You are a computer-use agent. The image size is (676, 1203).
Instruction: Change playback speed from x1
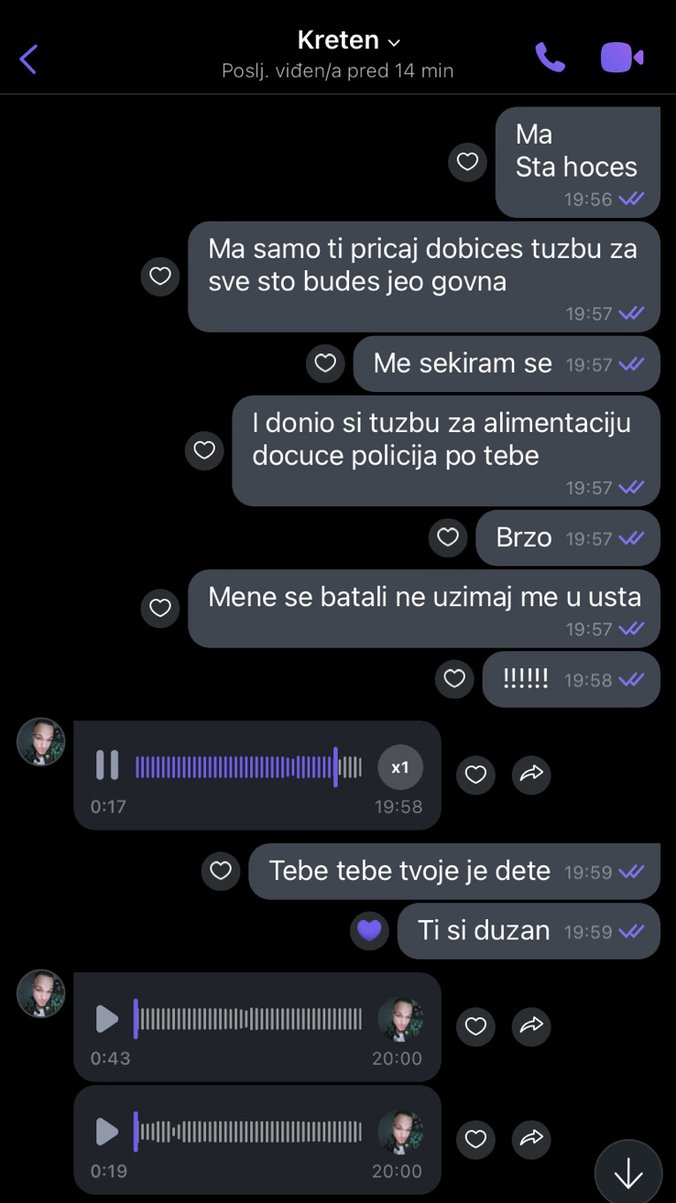pos(400,768)
